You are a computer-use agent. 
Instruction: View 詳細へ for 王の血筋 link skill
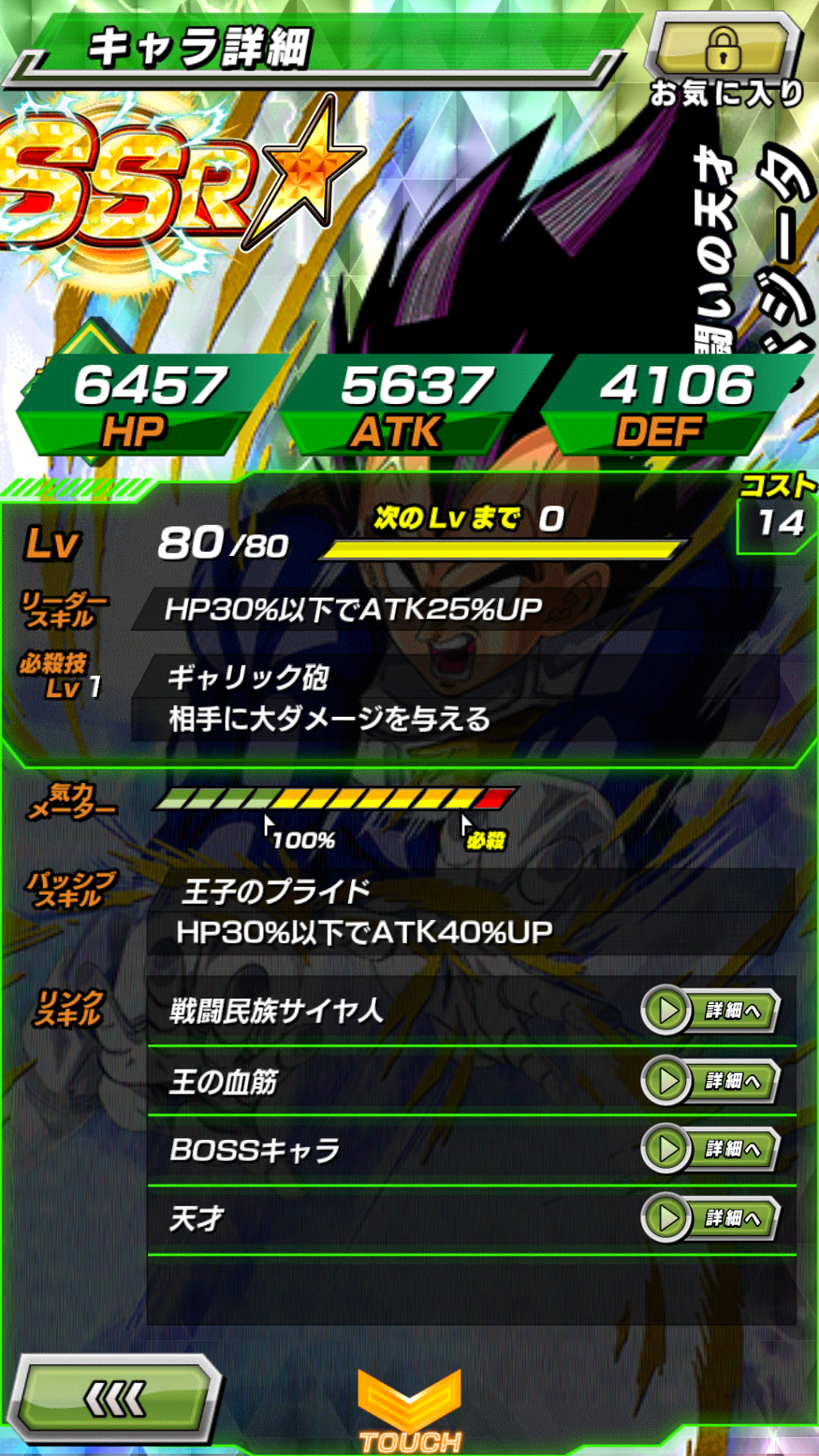point(710,1081)
